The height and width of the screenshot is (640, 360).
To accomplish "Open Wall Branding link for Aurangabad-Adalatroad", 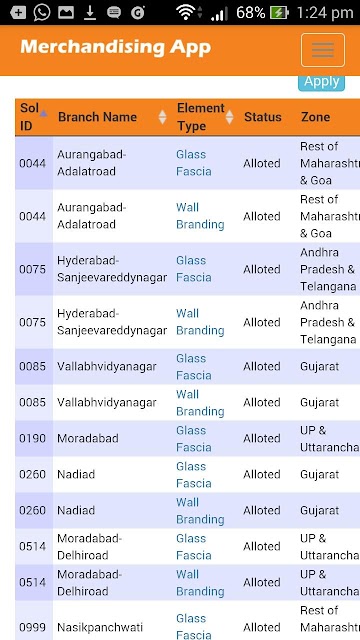I will 200,216.
